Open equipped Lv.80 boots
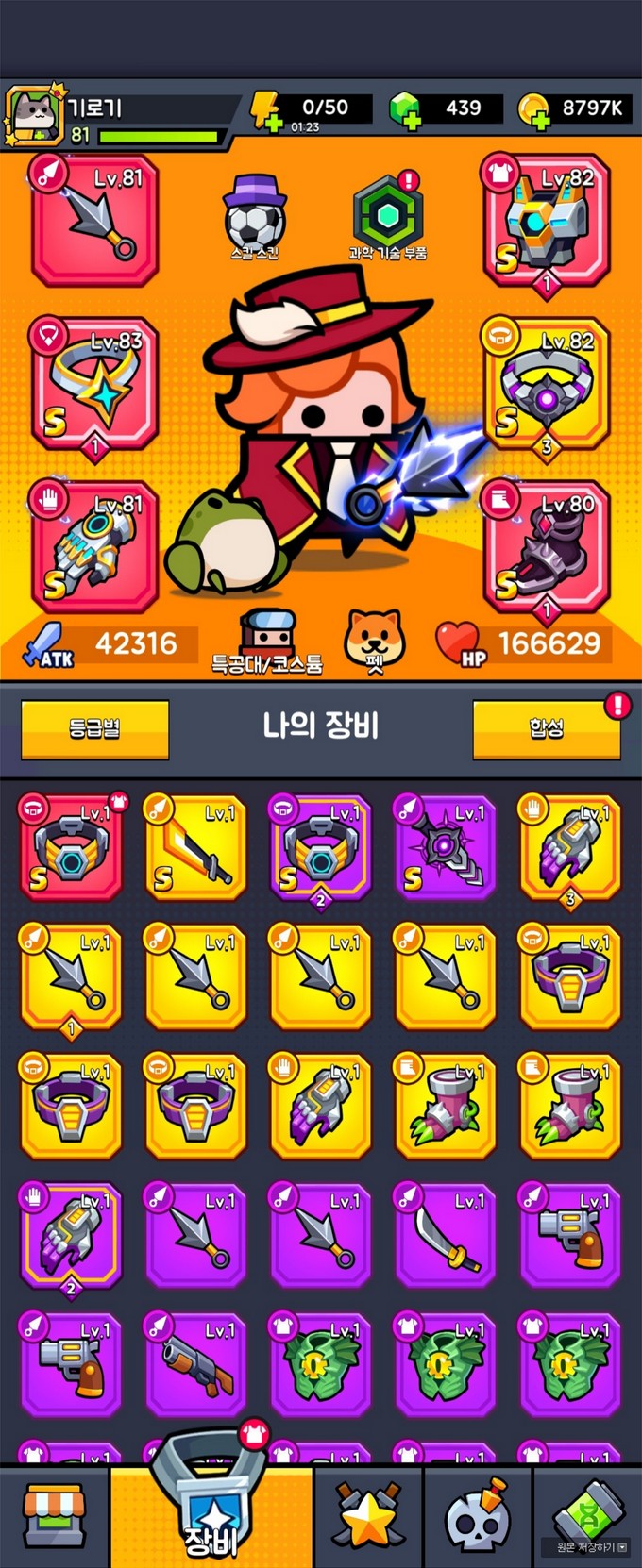This screenshot has width=642, height=1568. (x=547, y=547)
